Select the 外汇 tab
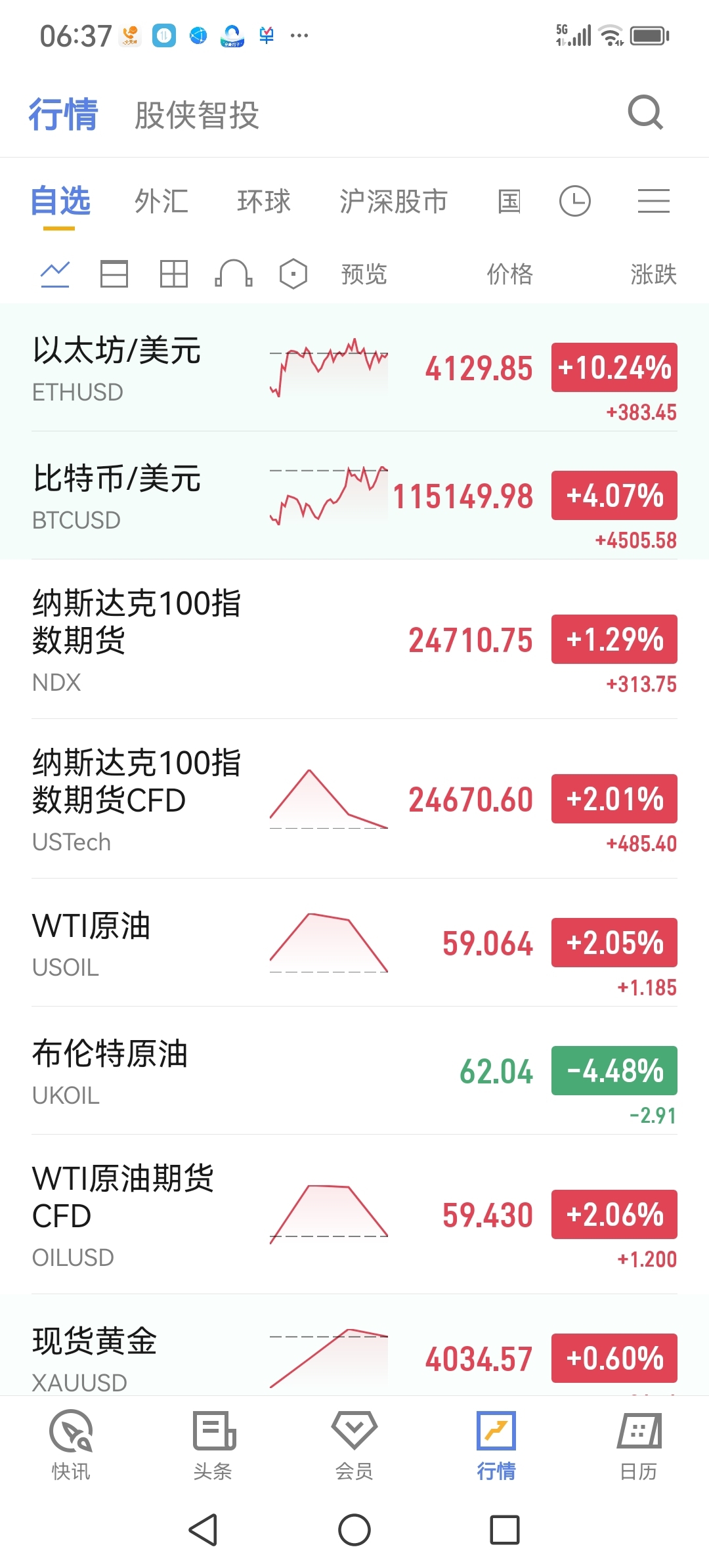 [161, 201]
